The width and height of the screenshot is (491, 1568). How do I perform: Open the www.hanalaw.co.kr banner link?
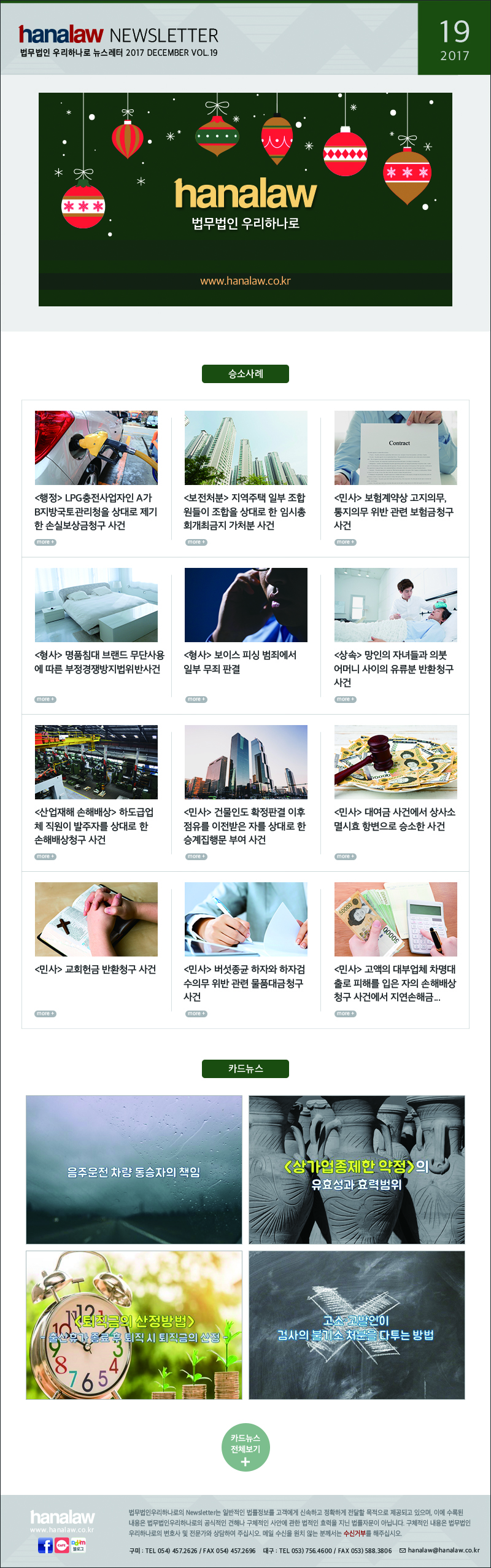[x=245, y=281]
